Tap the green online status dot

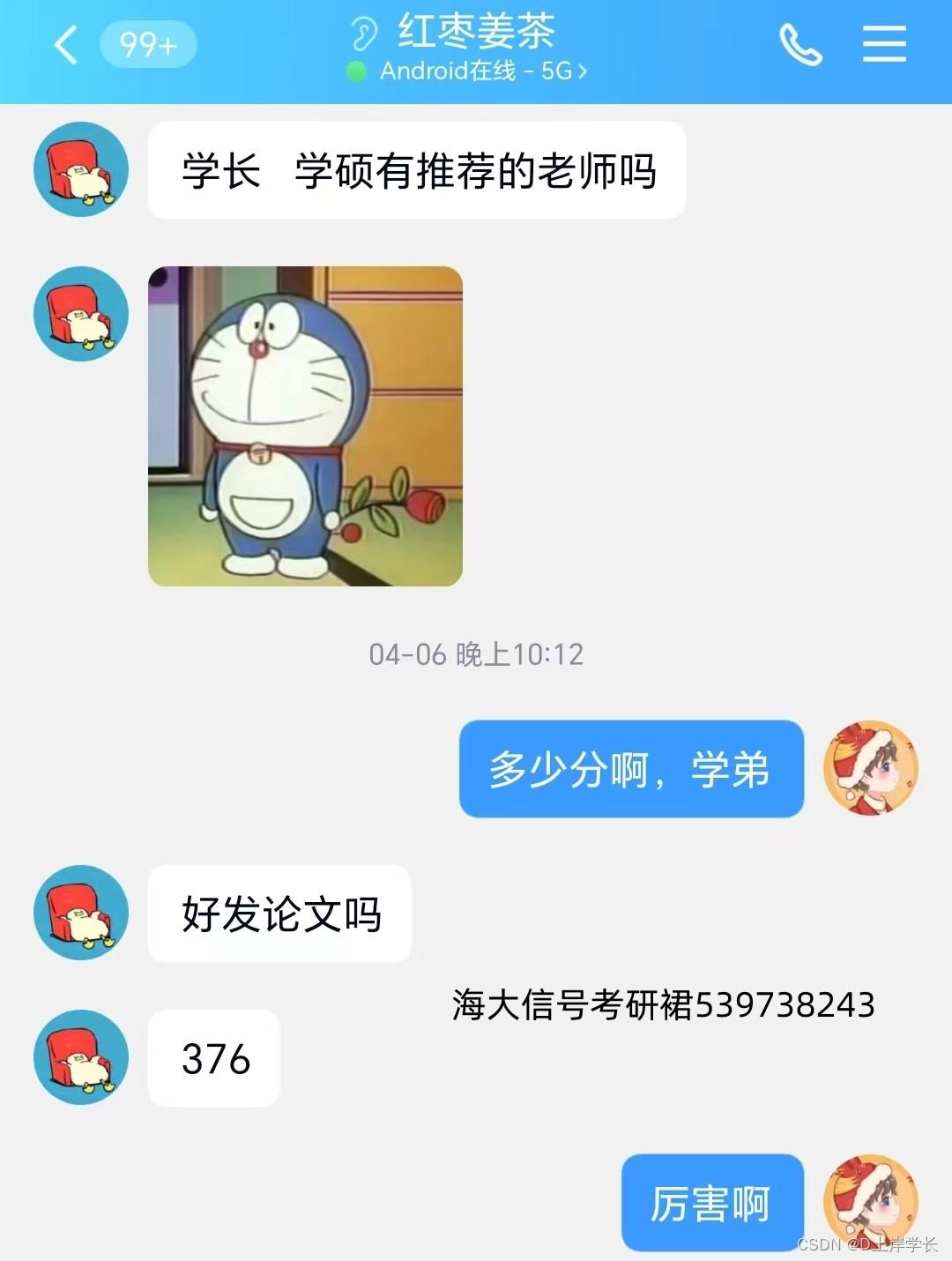(x=356, y=72)
